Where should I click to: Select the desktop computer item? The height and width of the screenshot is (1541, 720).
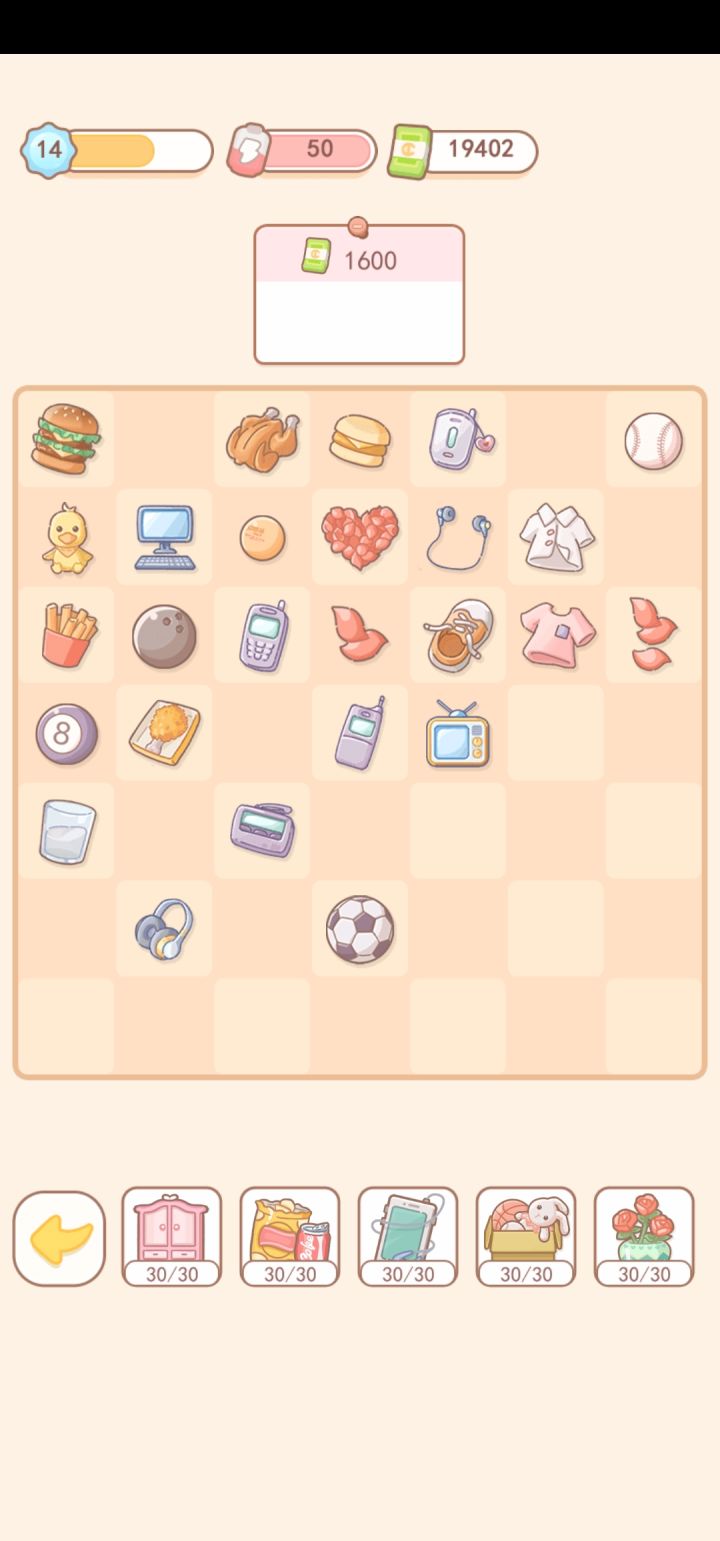click(x=165, y=538)
